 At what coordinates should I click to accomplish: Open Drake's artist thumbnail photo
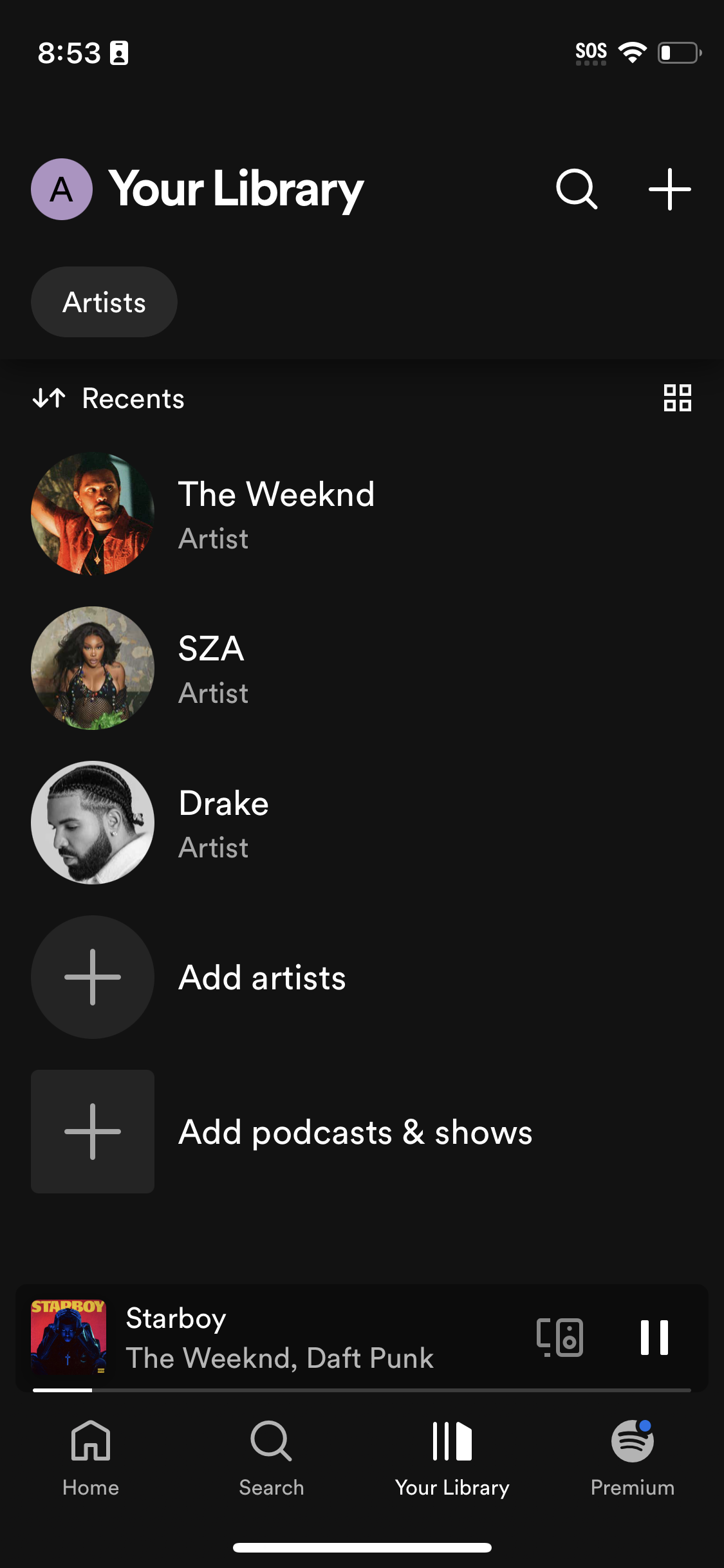click(92, 823)
